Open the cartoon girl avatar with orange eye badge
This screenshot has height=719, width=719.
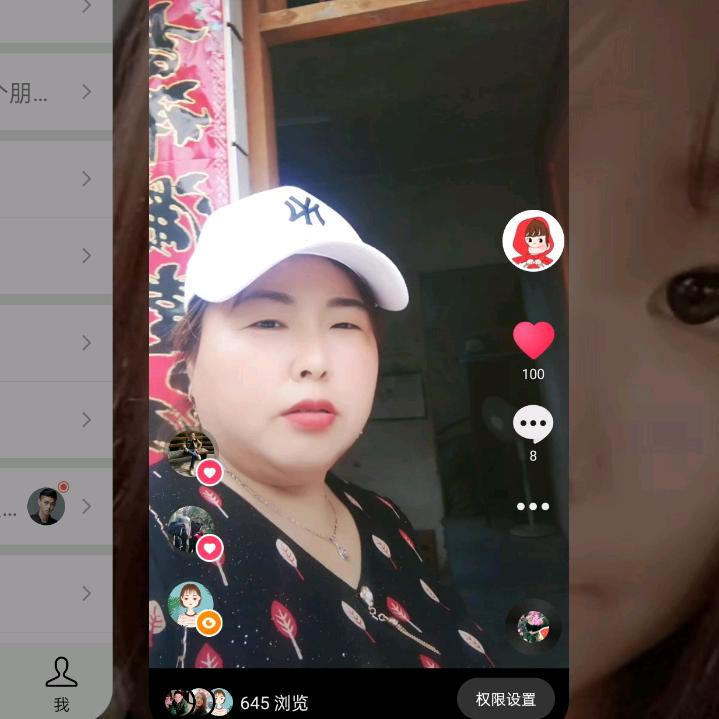pos(190,604)
